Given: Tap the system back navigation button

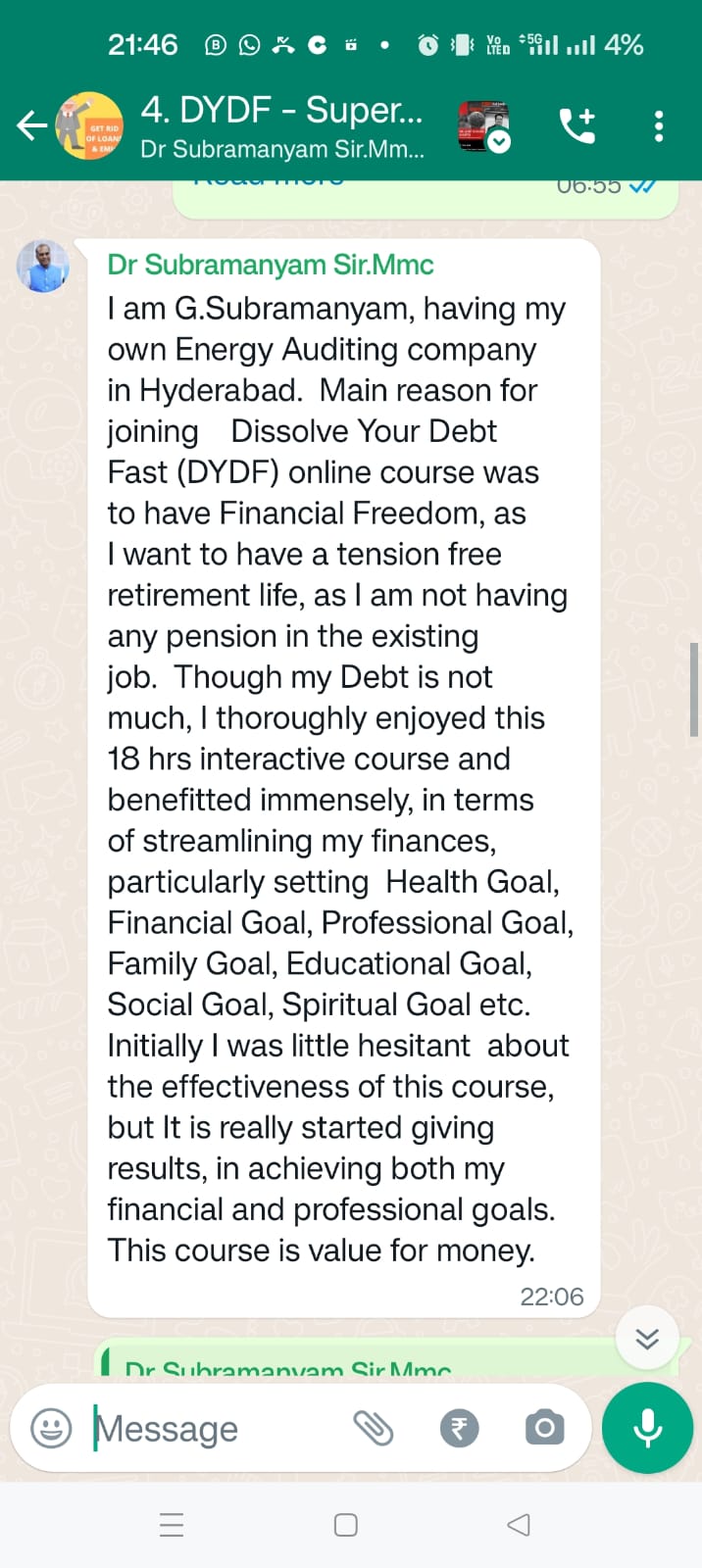Looking at the screenshot, I should point(519,1525).
